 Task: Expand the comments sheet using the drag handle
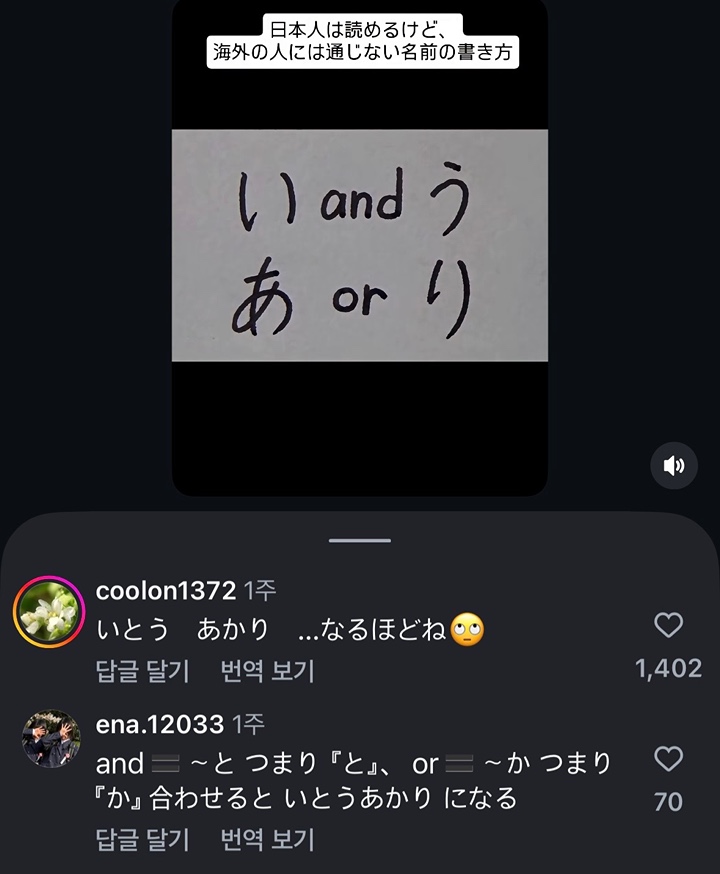point(360,540)
